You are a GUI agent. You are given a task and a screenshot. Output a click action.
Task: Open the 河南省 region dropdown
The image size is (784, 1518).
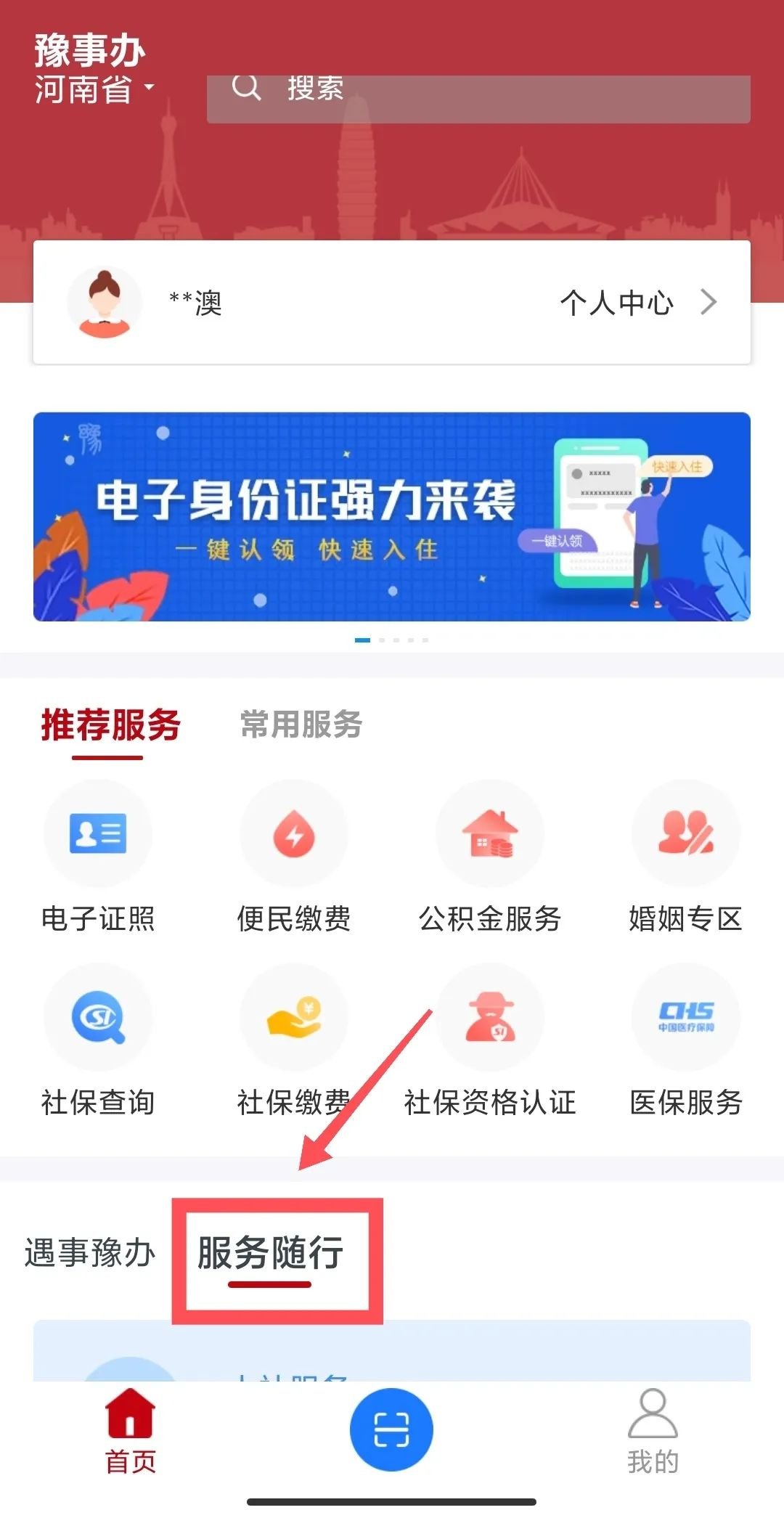(x=94, y=90)
